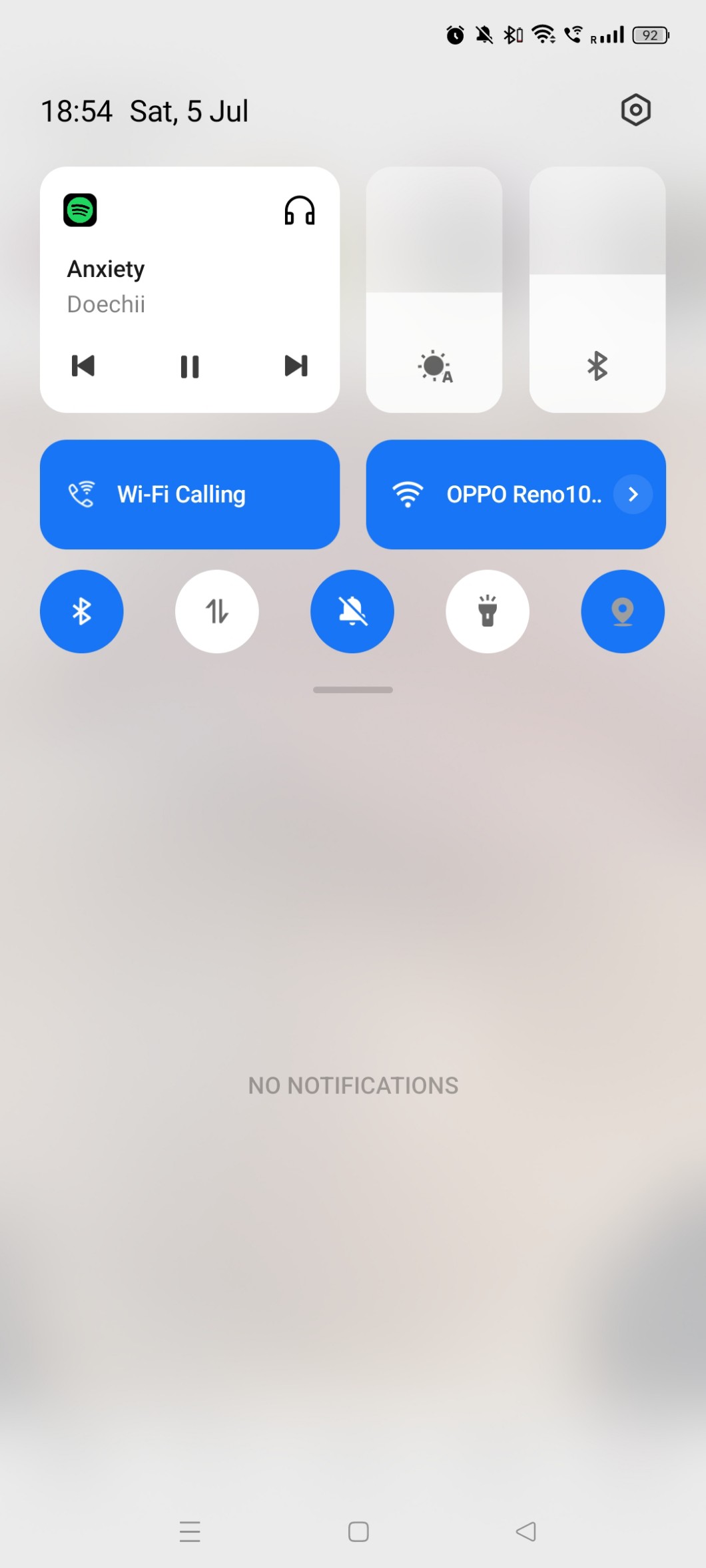Go to the home screen

click(358, 1531)
